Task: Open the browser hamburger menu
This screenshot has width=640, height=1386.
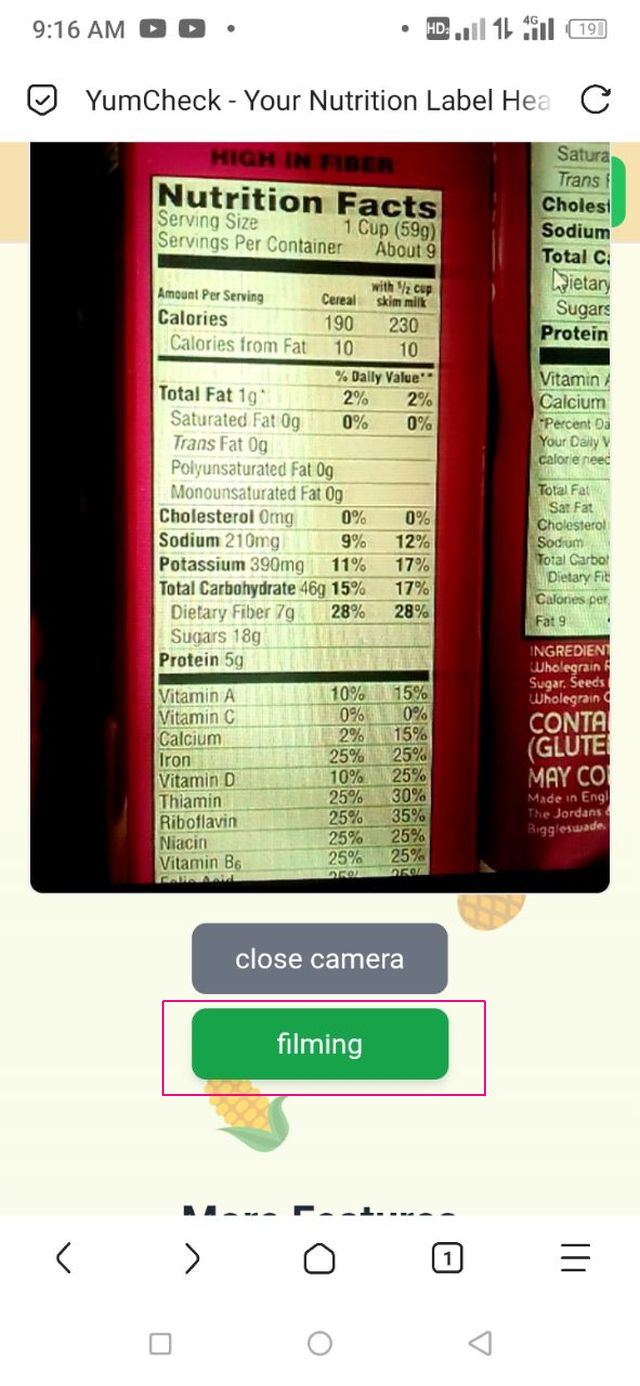Action: coord(575,1258)
